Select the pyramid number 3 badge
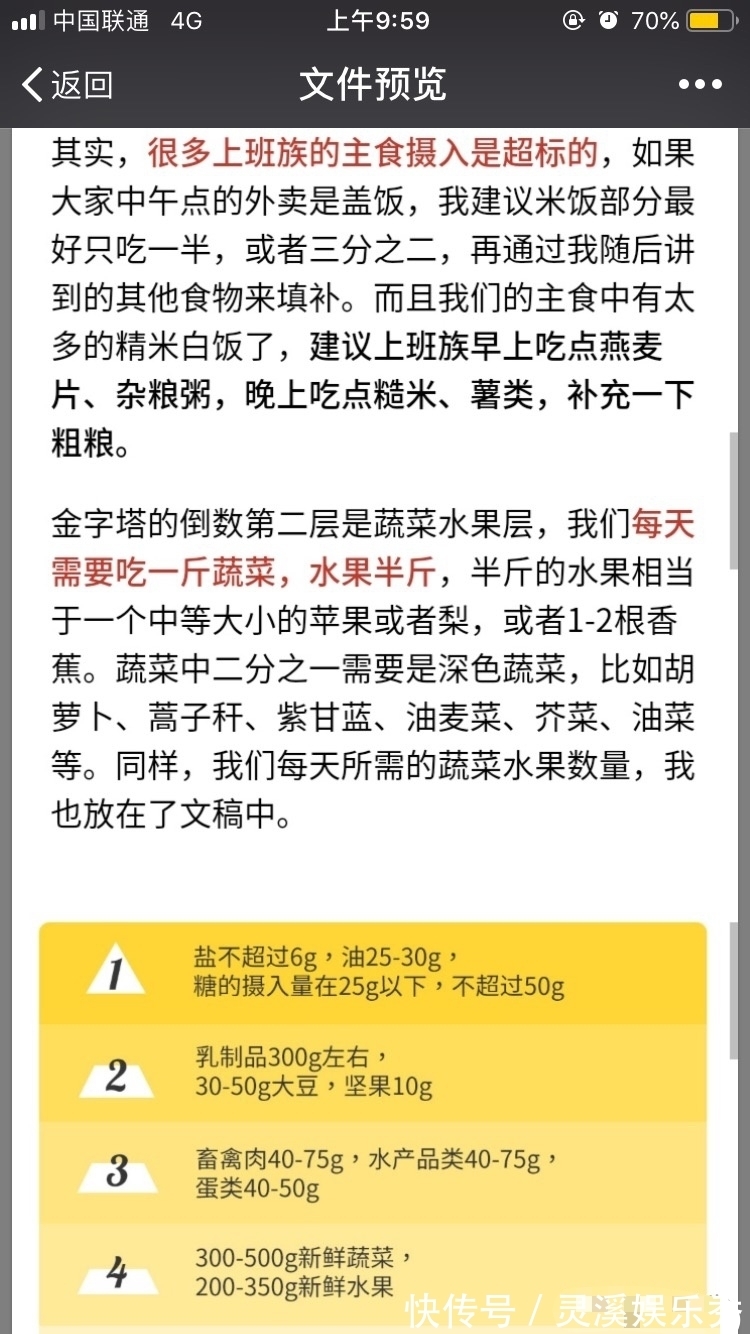This screenshot has height=1334, width=750. pos(118,1172)
